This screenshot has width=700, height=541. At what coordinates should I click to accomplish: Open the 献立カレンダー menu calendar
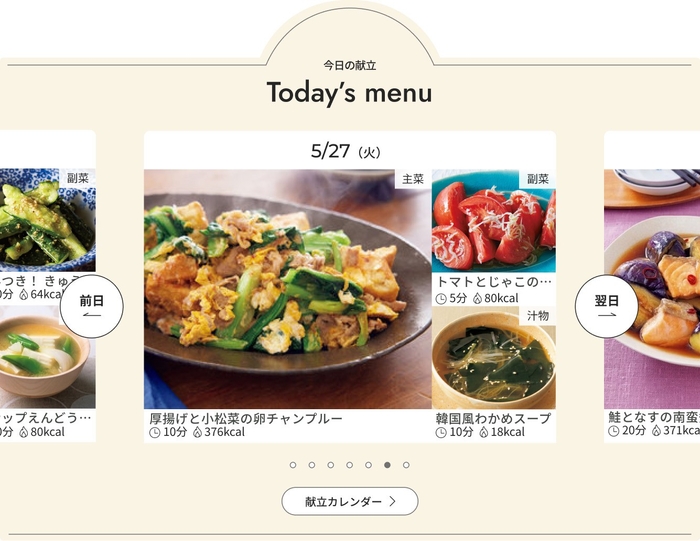point(349,501)
